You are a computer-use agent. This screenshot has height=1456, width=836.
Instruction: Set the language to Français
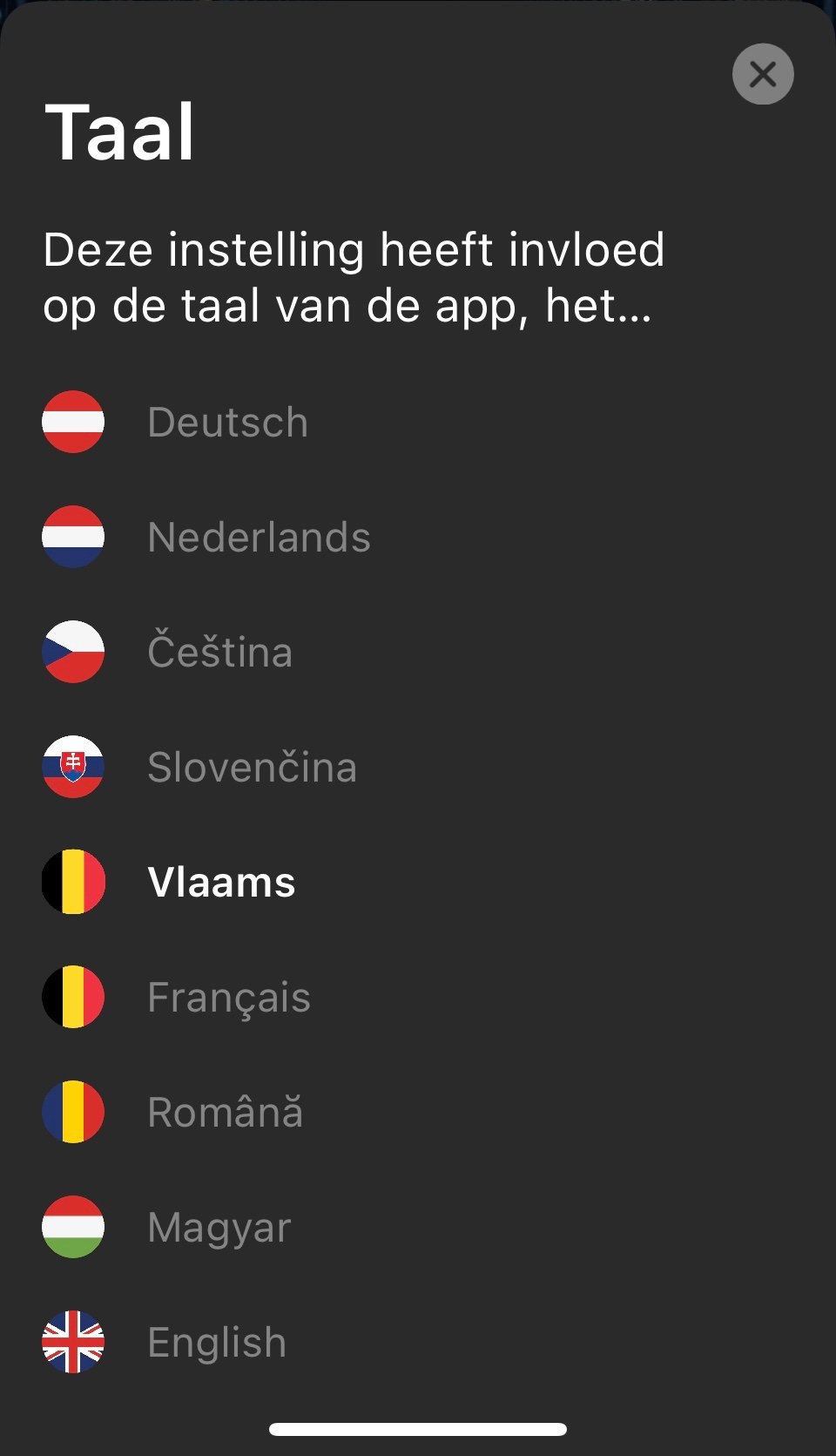pos(418,997)
